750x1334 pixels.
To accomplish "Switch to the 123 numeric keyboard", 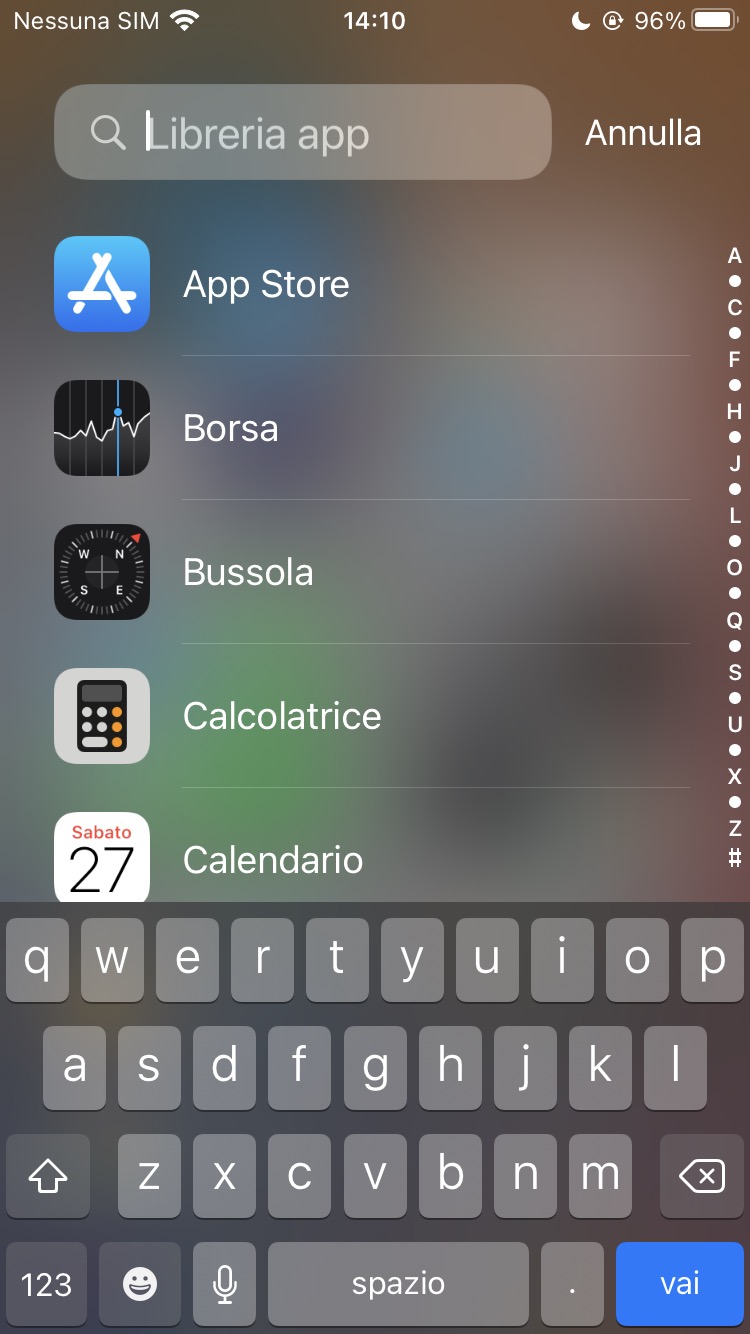I will (x=46, y=1284).
